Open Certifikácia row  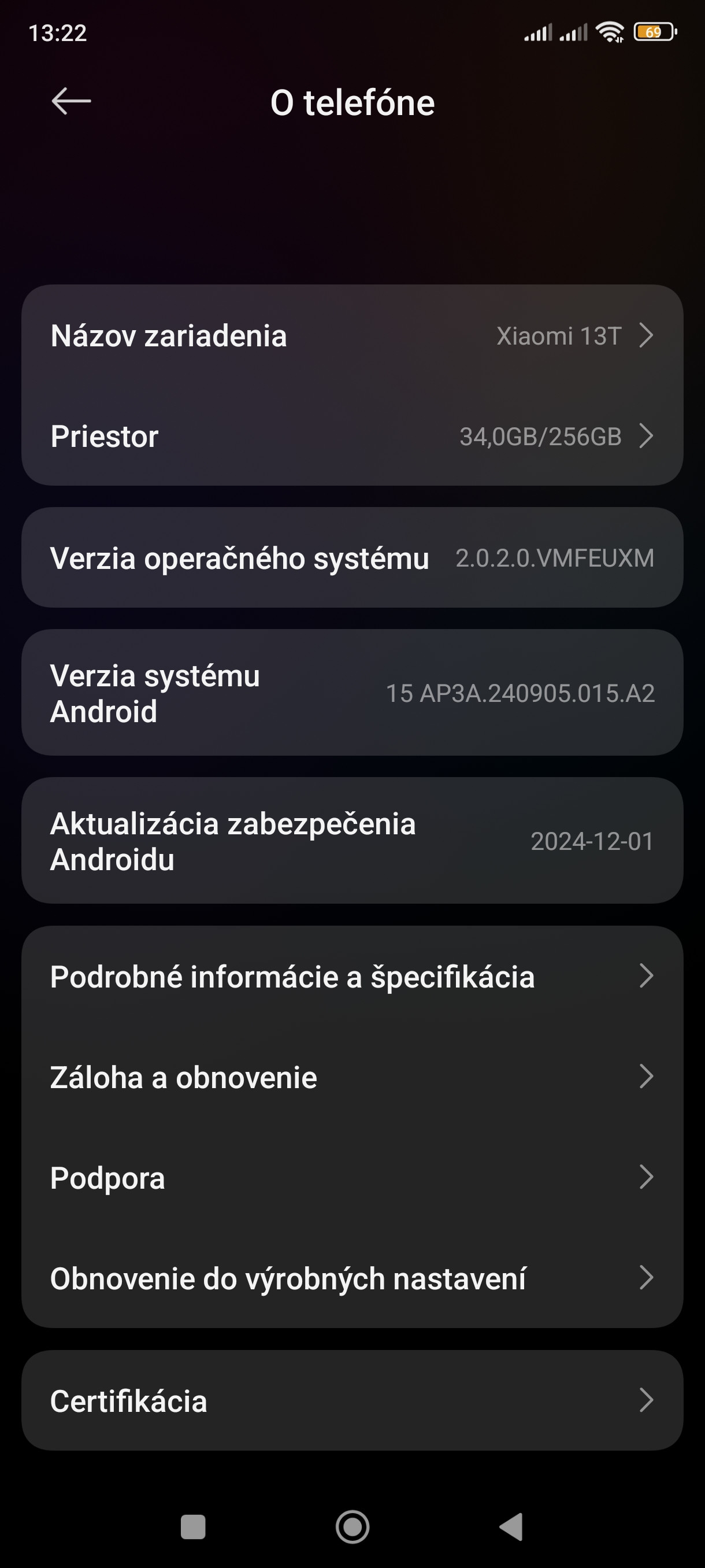coord(351,1400)
